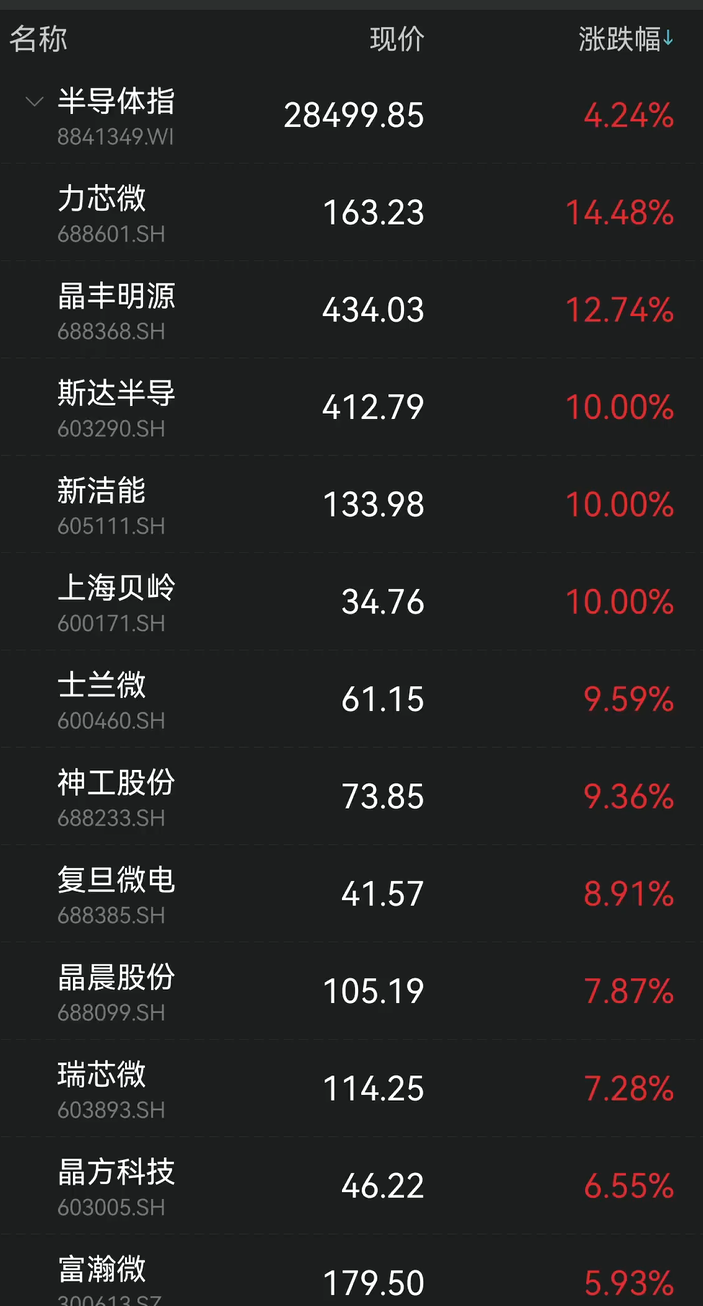Collapse the 半导体指 group chevron
703x1306 pixels.
[x=34, y=102]
